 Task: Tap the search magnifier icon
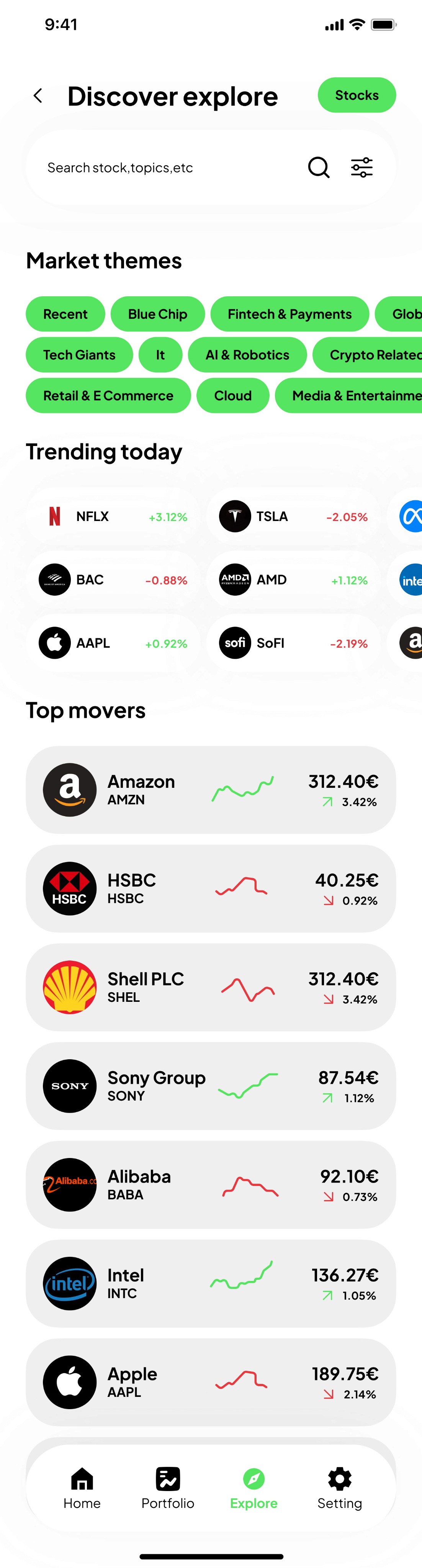[319, 167]
